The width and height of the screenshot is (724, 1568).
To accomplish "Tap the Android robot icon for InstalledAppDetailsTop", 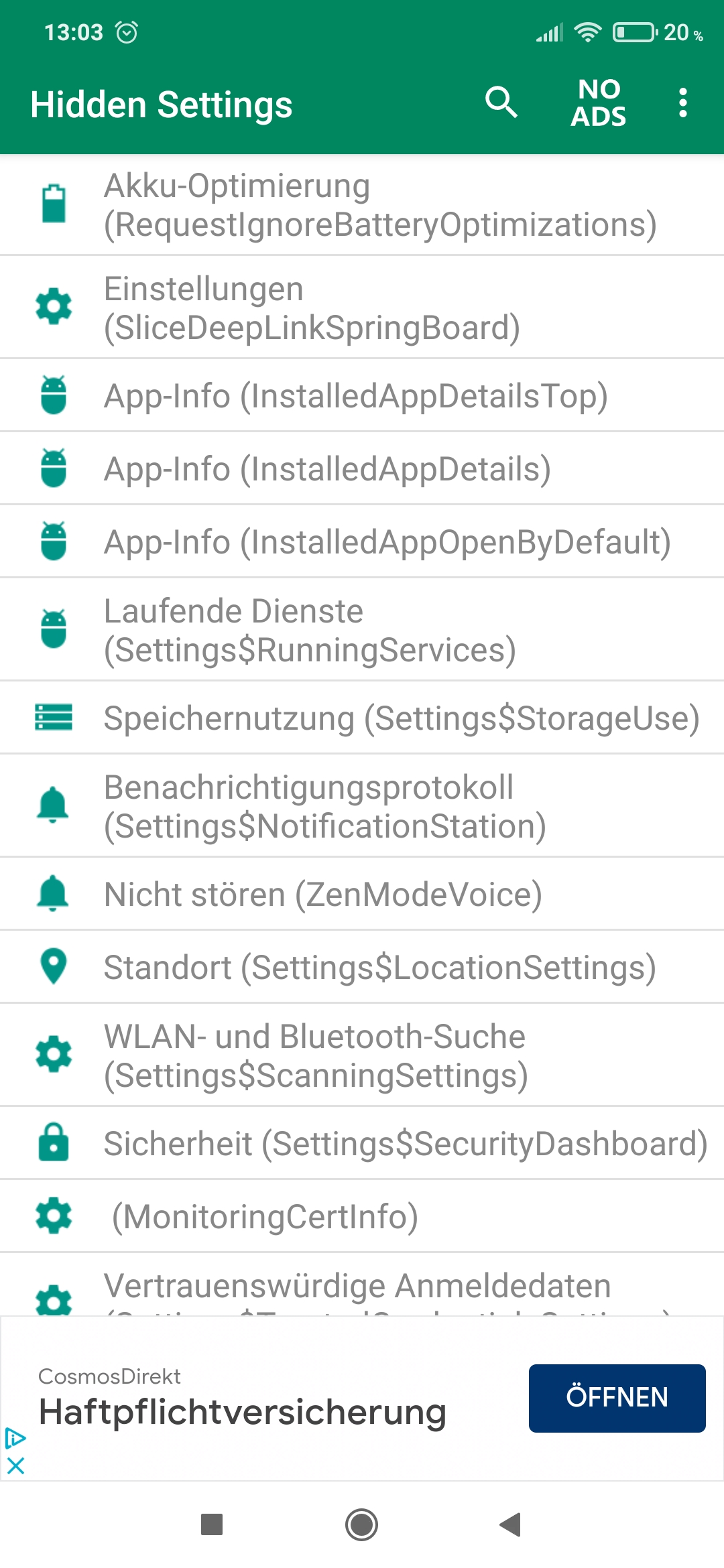I will 53,395.
